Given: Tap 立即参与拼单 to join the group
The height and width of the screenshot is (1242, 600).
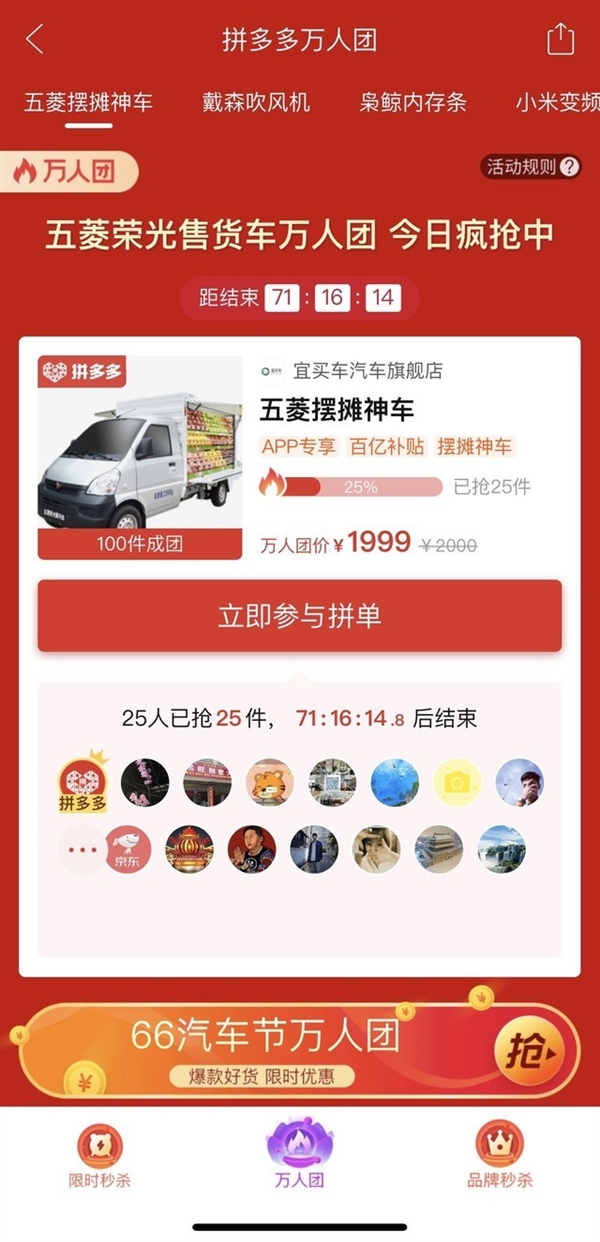Looking at the screenshot, I should coord(300,616).
